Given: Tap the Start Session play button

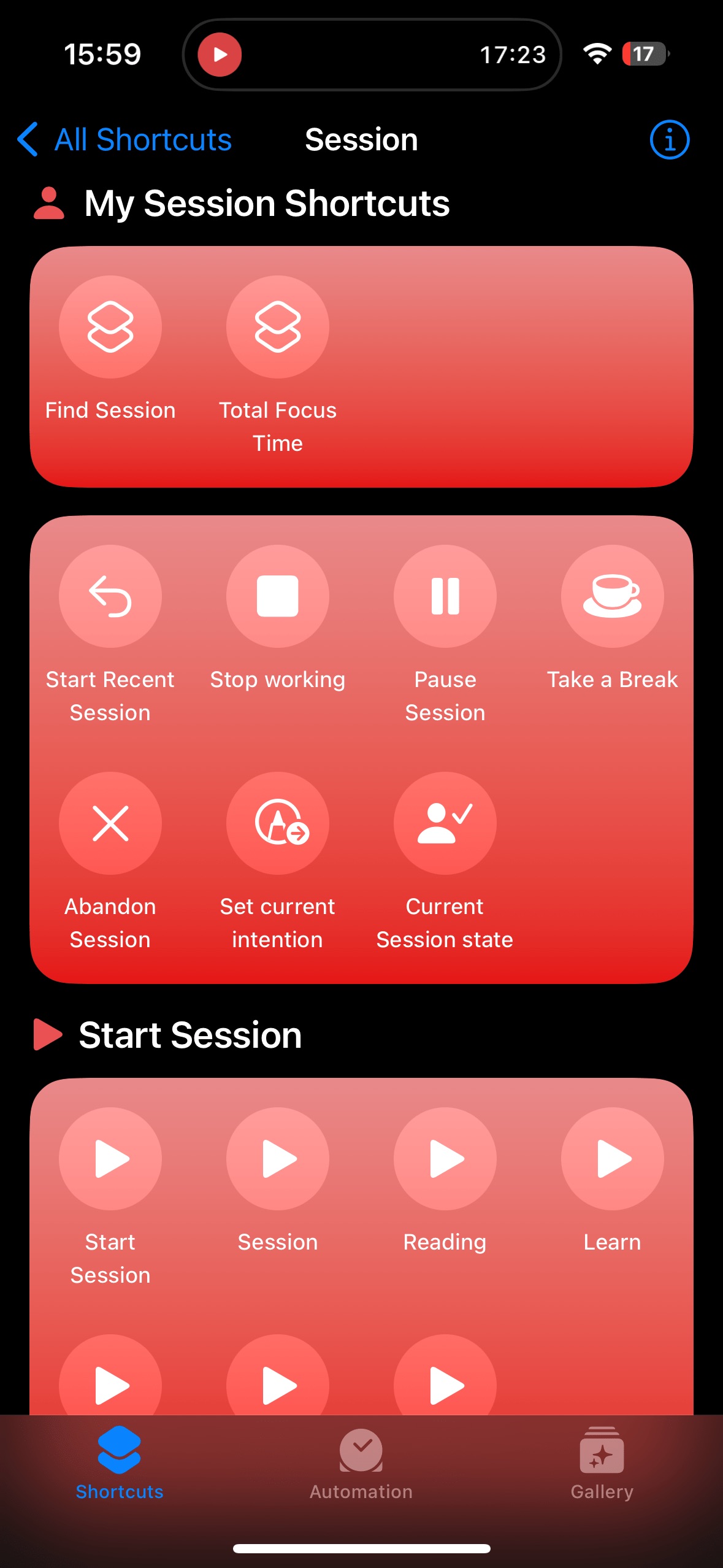Looking at the screenshot, I should [x=110, y=1158].
